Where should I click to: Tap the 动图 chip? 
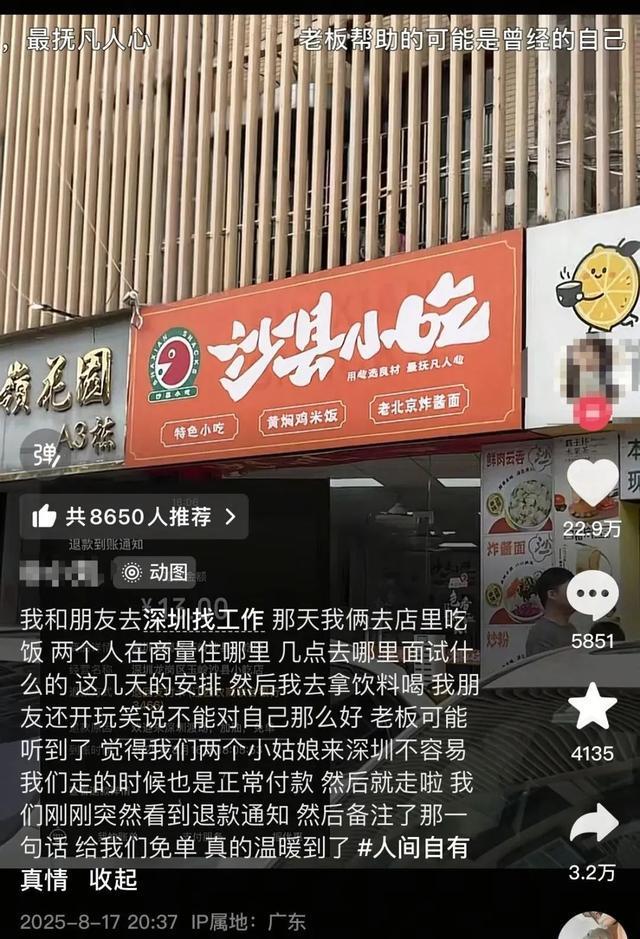(x=156, y=572)
